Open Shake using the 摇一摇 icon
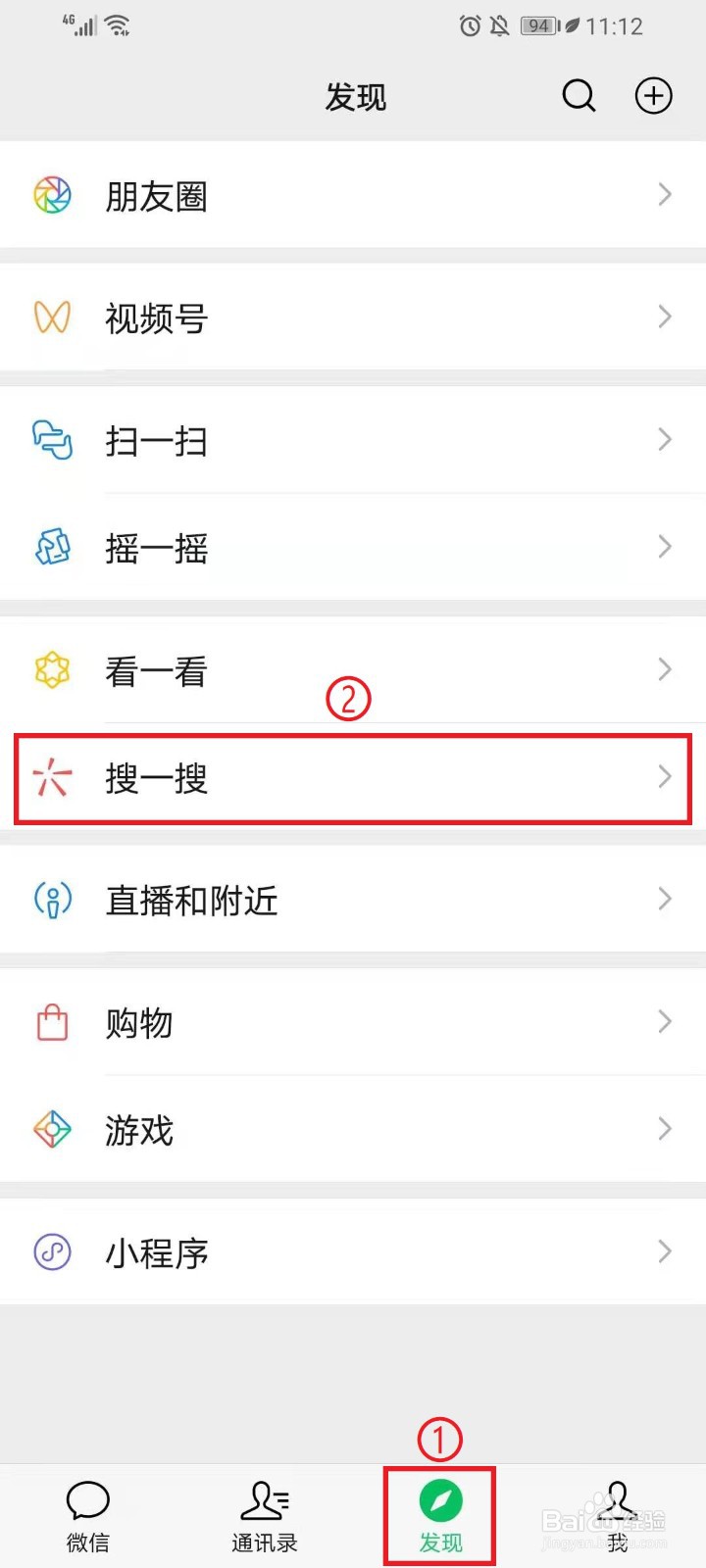 (x=52, y=547)
